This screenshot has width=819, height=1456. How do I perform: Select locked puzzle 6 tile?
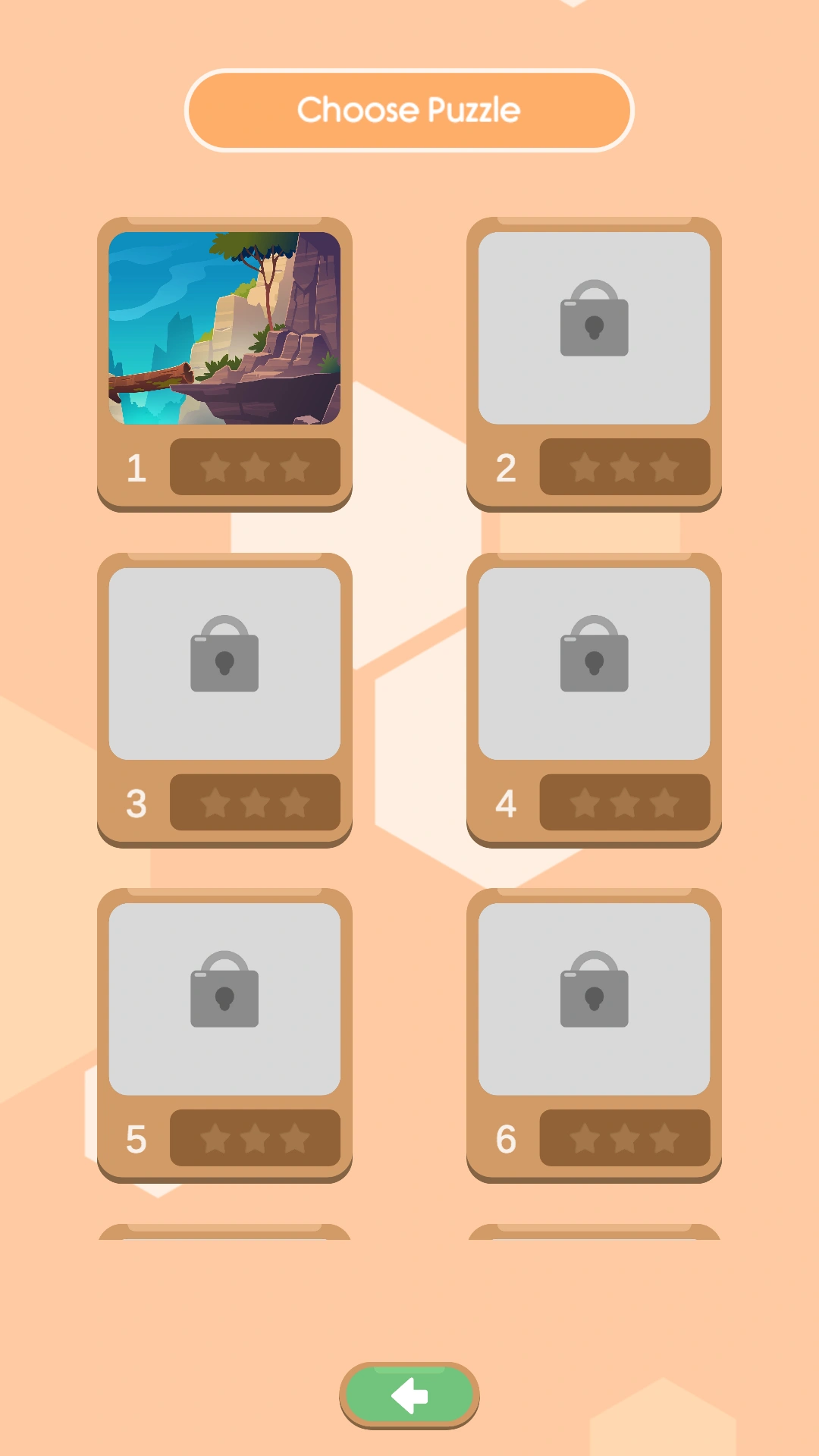pyautogui.click(x=594, y=999)
